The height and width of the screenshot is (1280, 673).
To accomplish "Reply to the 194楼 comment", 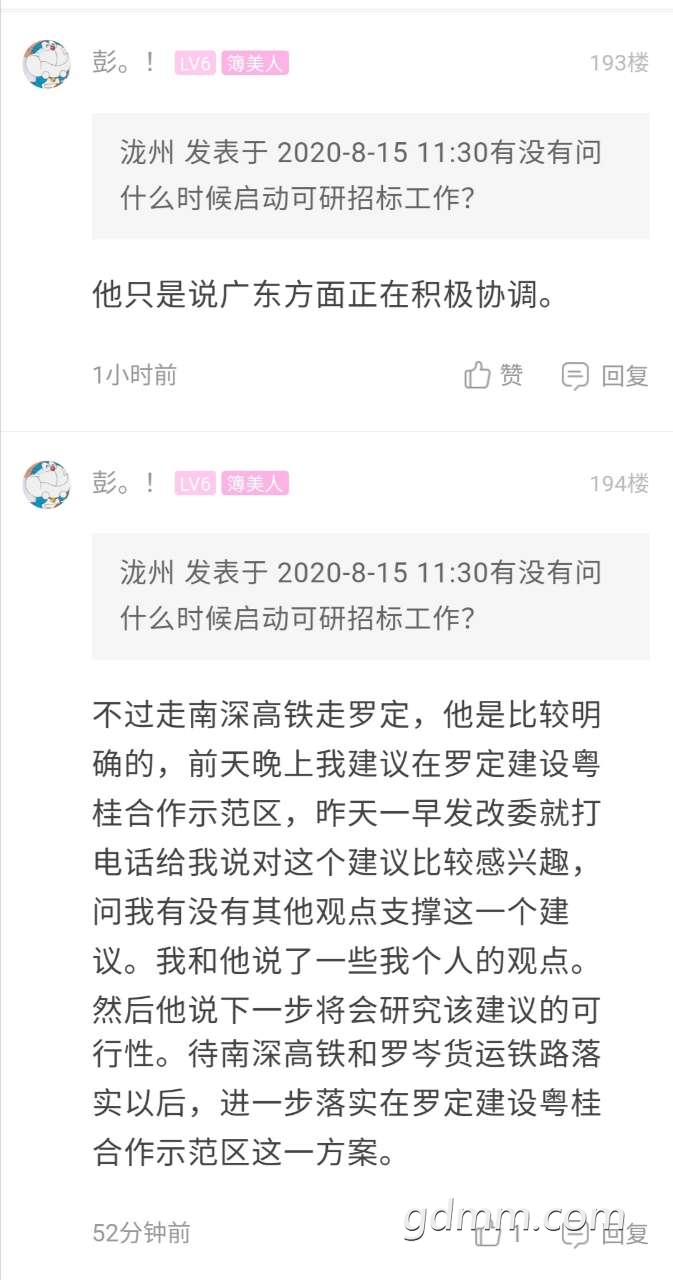I will [605, 1233].
